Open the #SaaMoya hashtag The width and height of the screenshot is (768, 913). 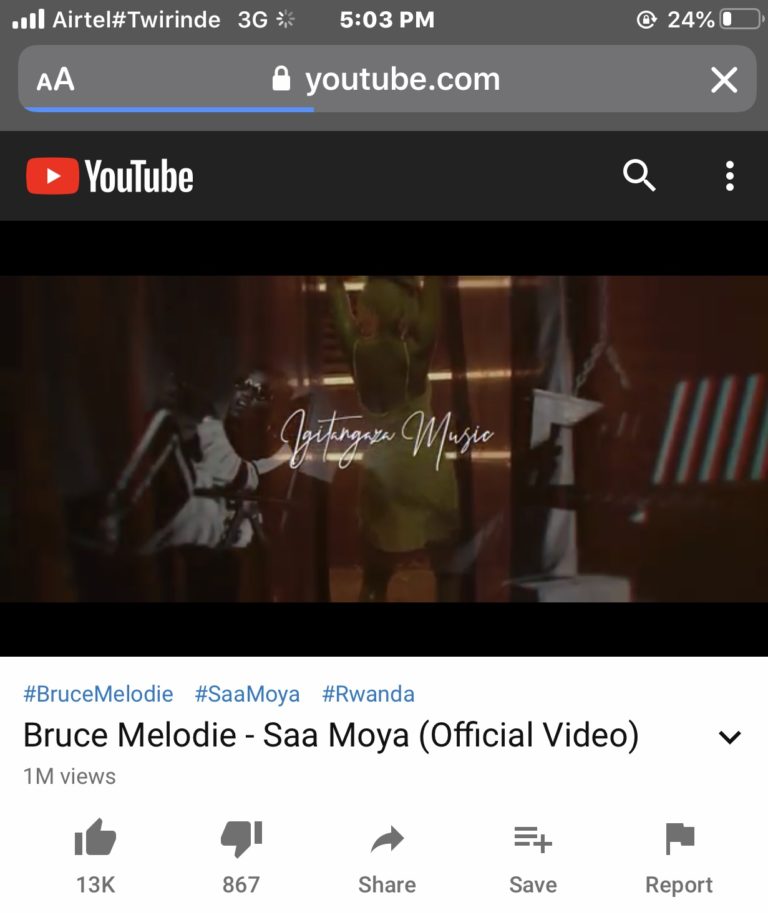(x=247, y=694)
